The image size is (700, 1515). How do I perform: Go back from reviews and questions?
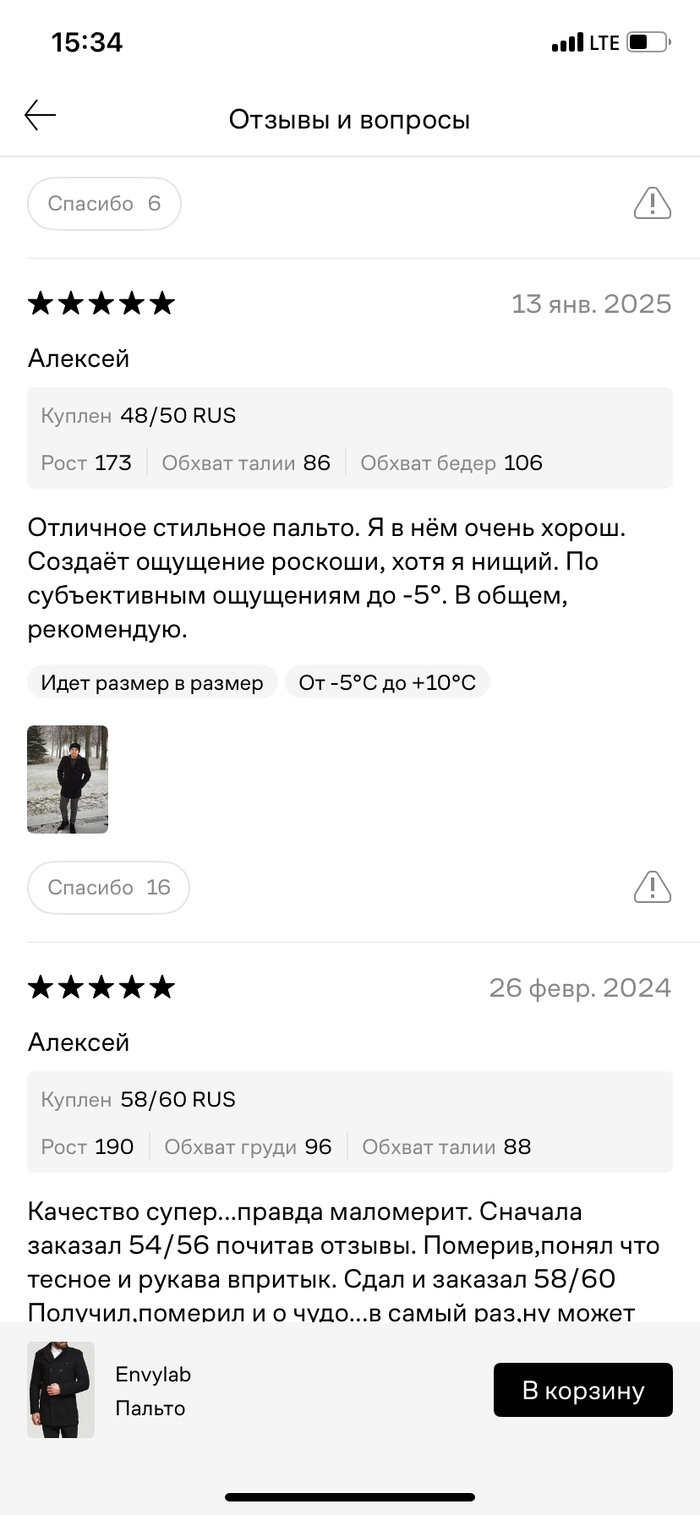(40, 116)
